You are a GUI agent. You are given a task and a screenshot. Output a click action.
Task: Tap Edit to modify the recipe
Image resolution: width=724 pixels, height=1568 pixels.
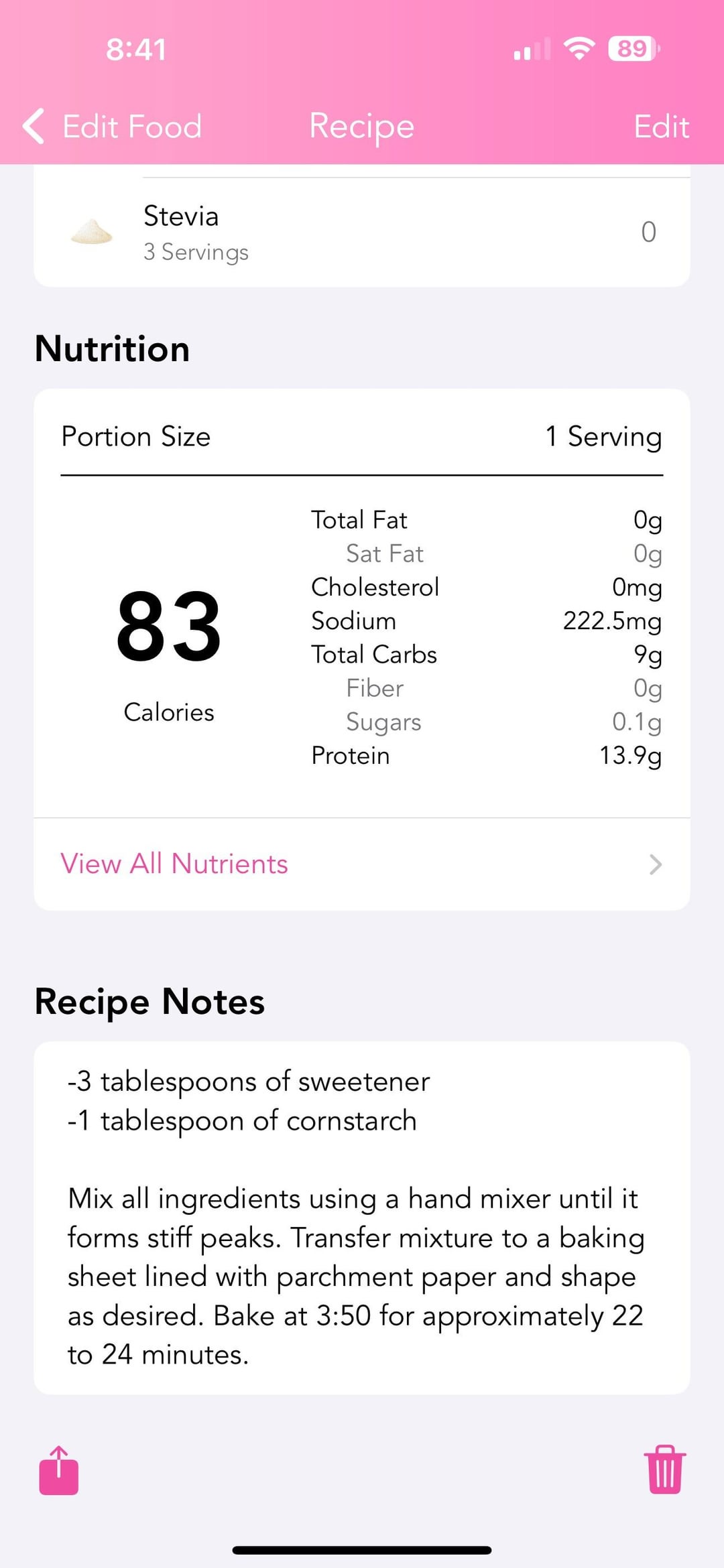pos(661,127)
